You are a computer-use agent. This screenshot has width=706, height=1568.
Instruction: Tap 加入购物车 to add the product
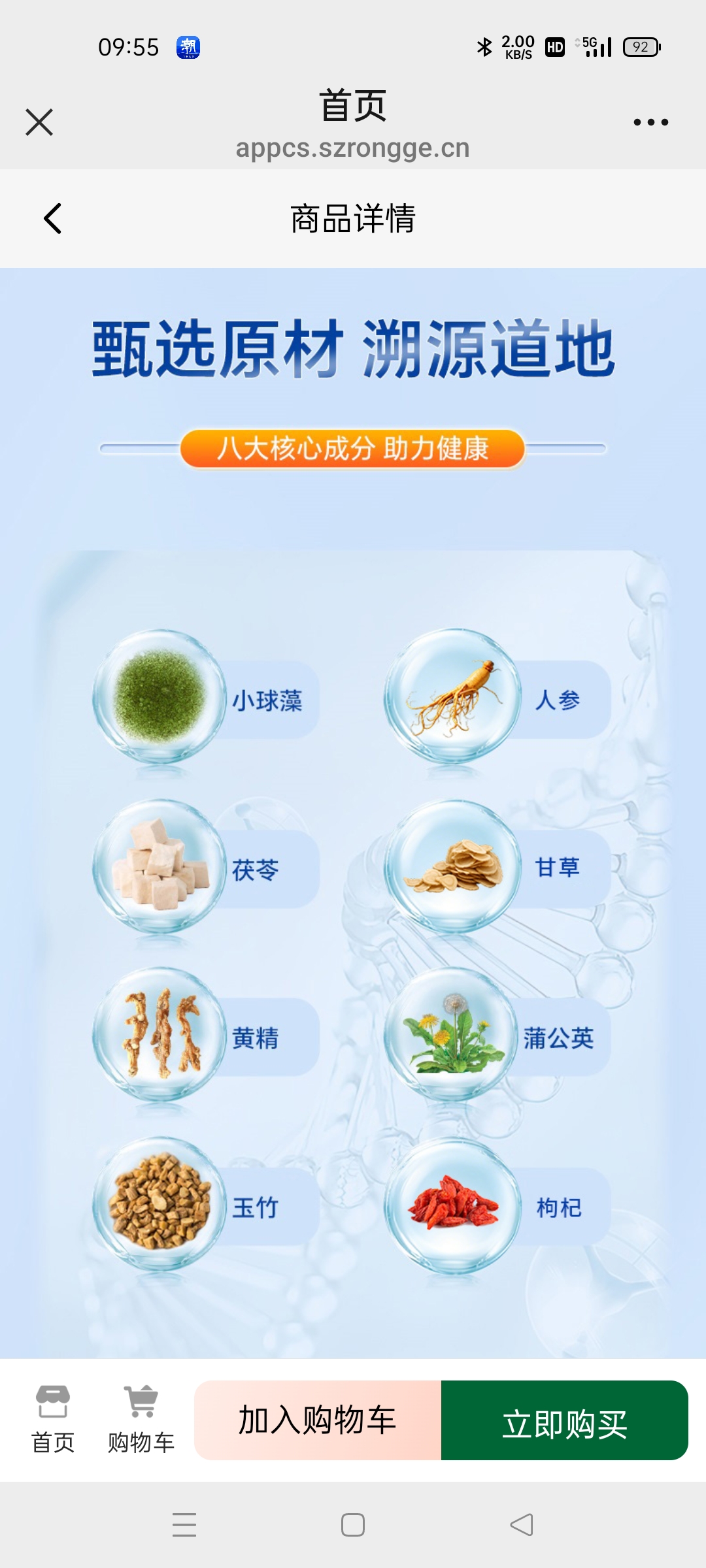[318, 1420]
